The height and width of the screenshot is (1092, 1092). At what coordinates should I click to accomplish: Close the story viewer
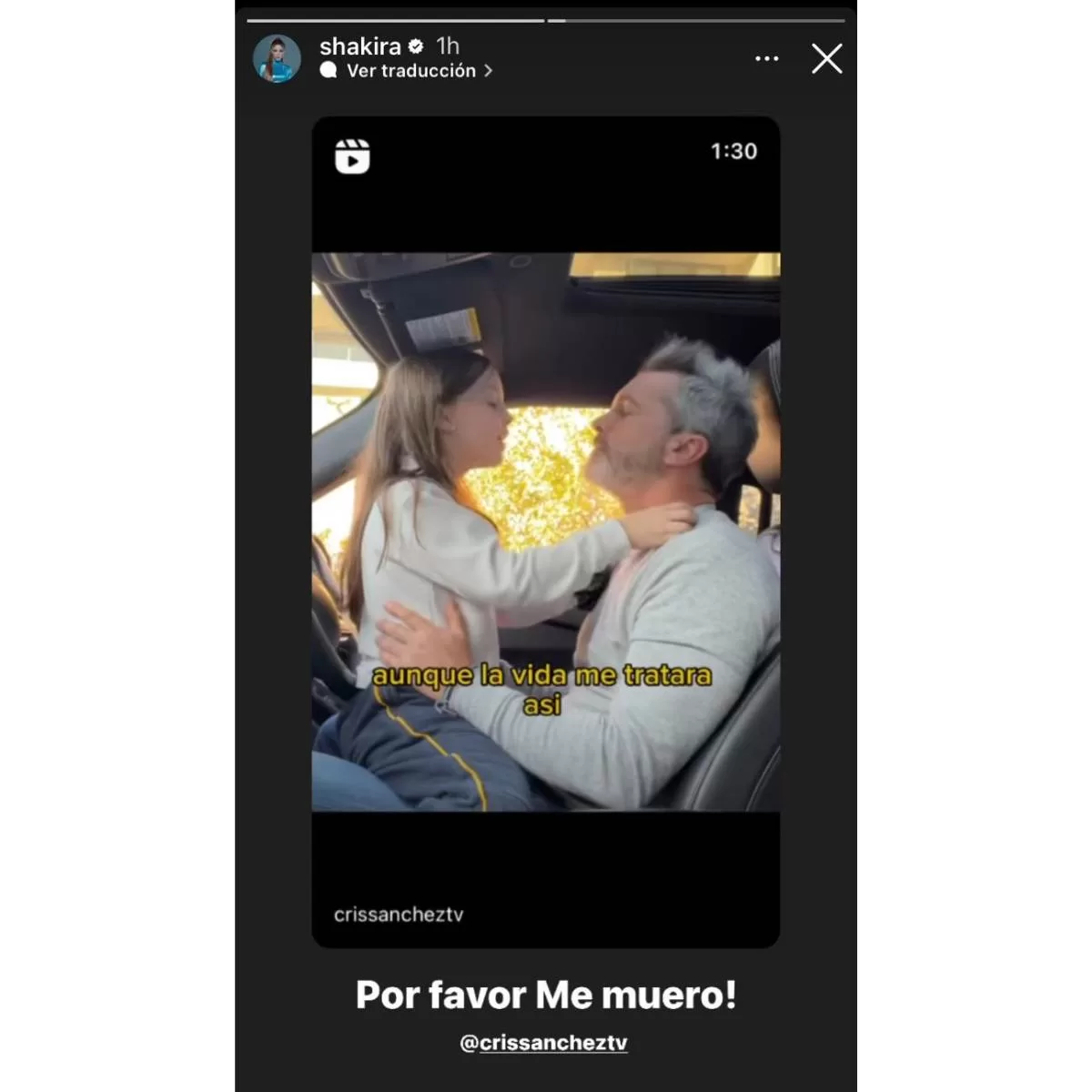tap(826, 59)
